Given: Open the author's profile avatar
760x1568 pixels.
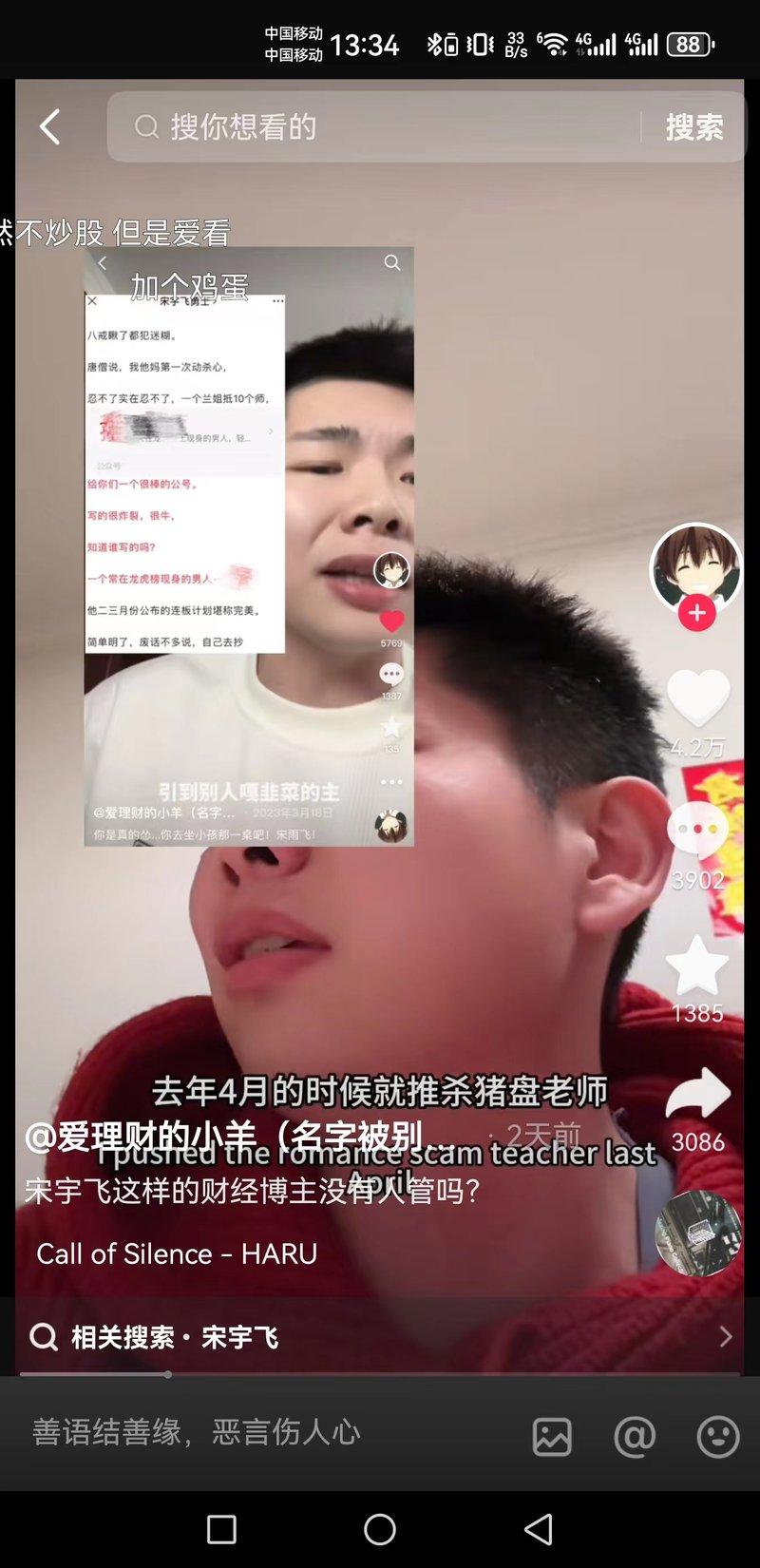Looking at the screenshot, I should point(695,567).
